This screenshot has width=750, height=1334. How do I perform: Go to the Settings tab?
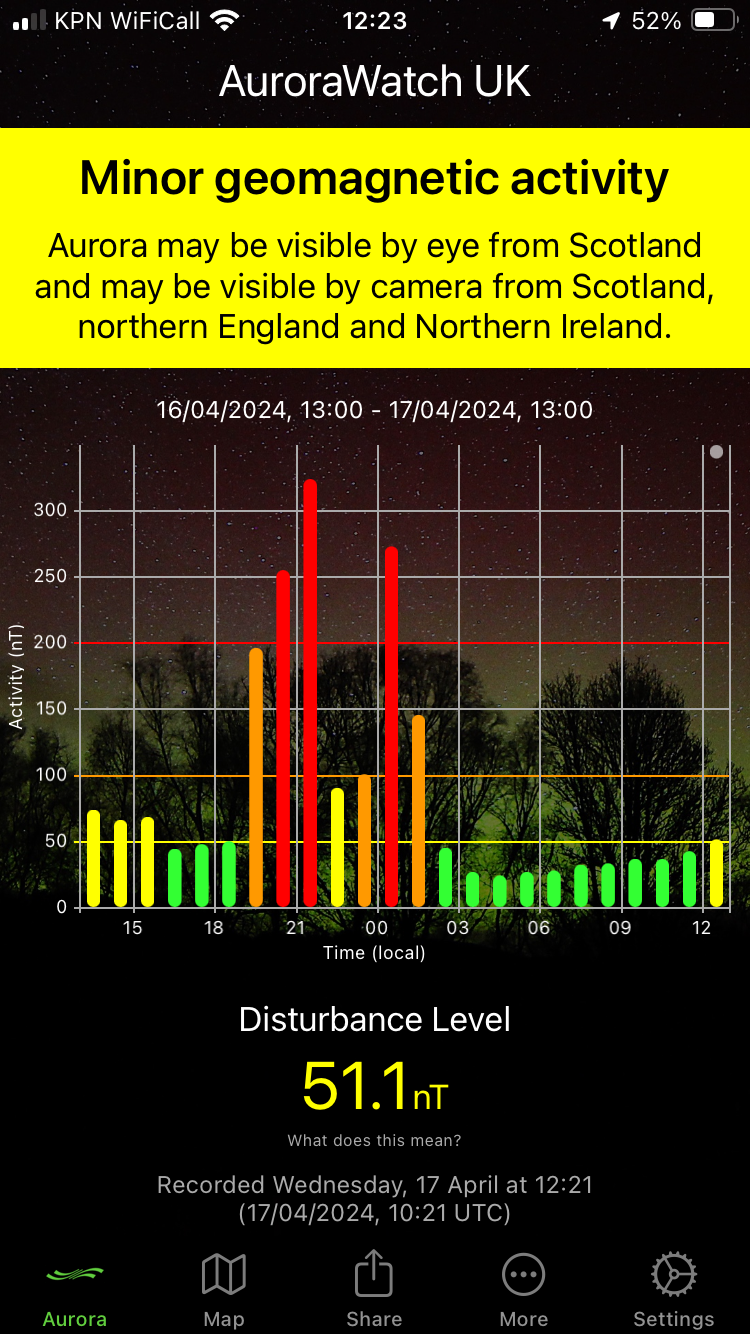(x=673, y=1290)
